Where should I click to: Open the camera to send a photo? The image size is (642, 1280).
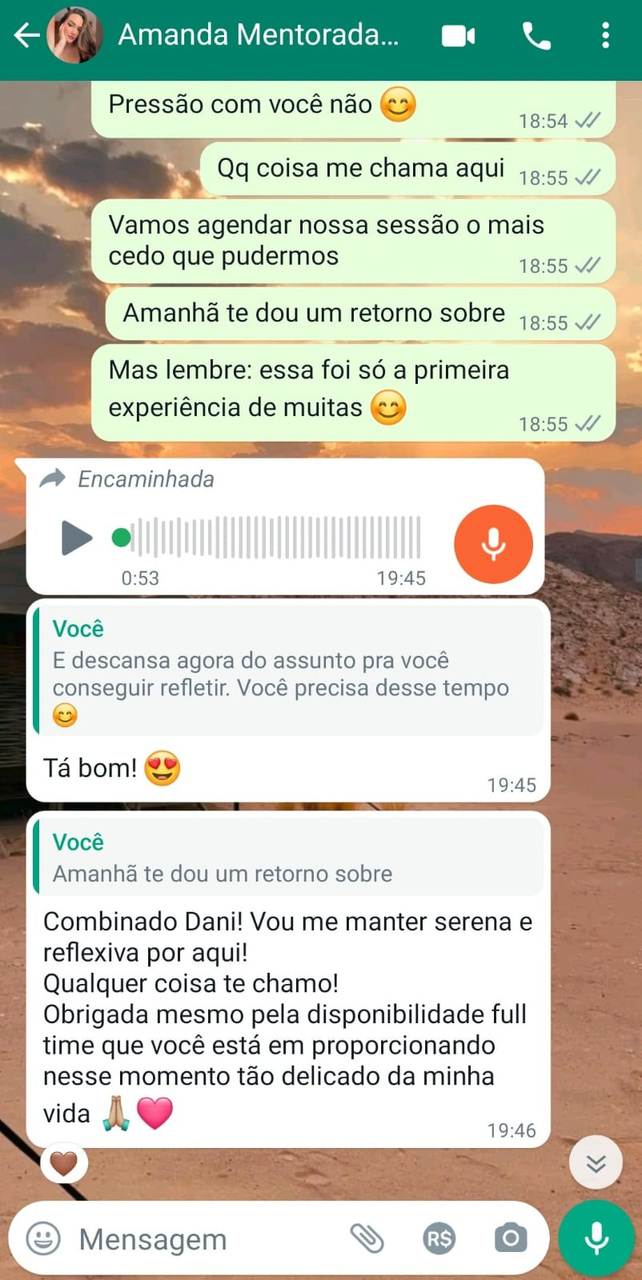pyautogui.click(x=510, y=1239)
